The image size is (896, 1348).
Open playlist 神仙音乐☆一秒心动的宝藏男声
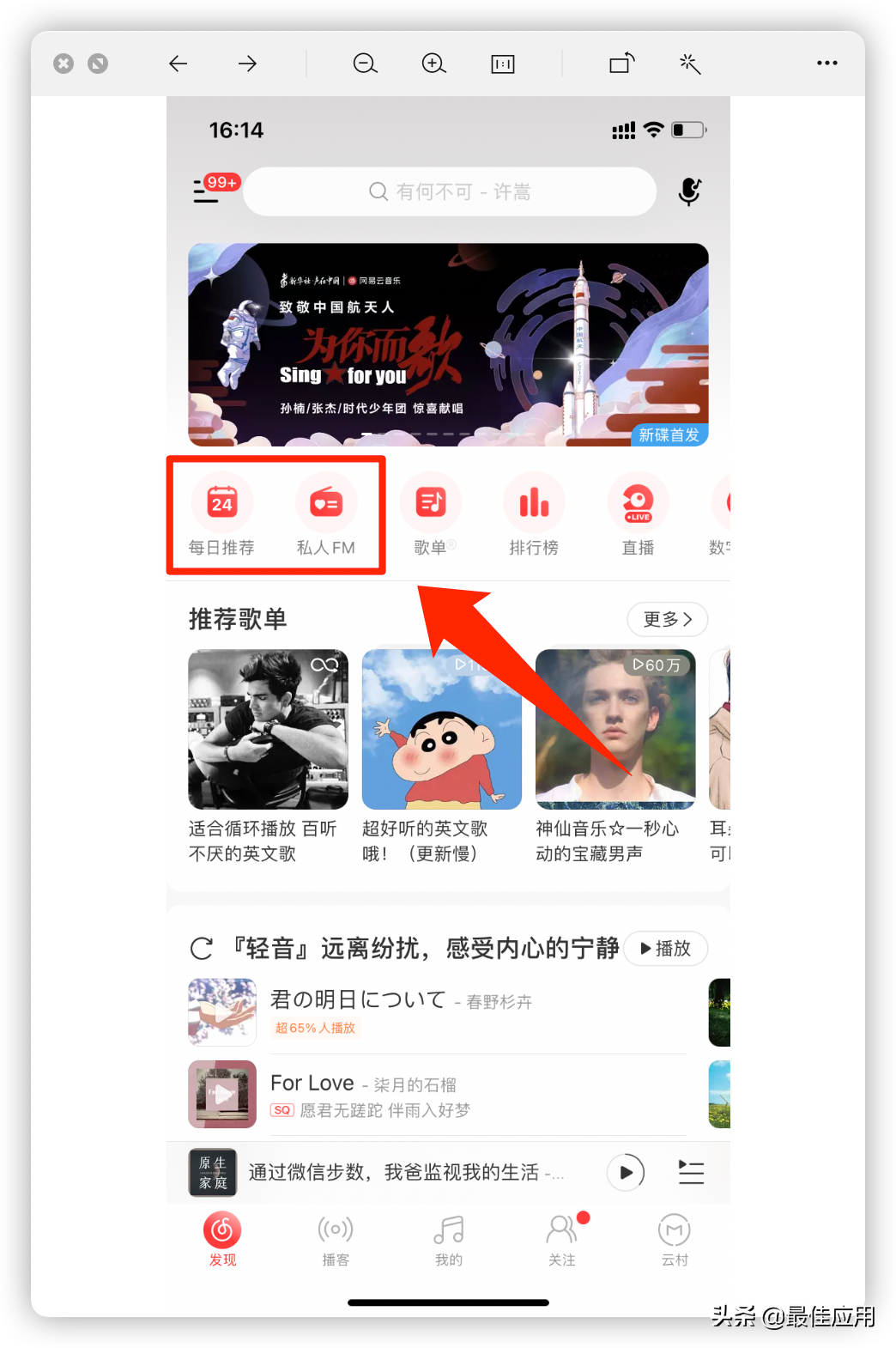coord(615,730)
